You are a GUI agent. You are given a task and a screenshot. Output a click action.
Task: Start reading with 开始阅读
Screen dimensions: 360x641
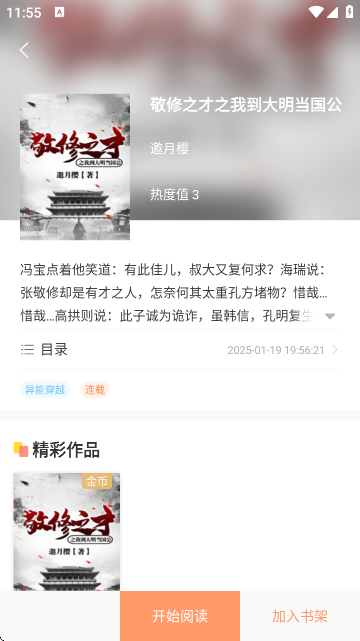[x=180, y=616]
